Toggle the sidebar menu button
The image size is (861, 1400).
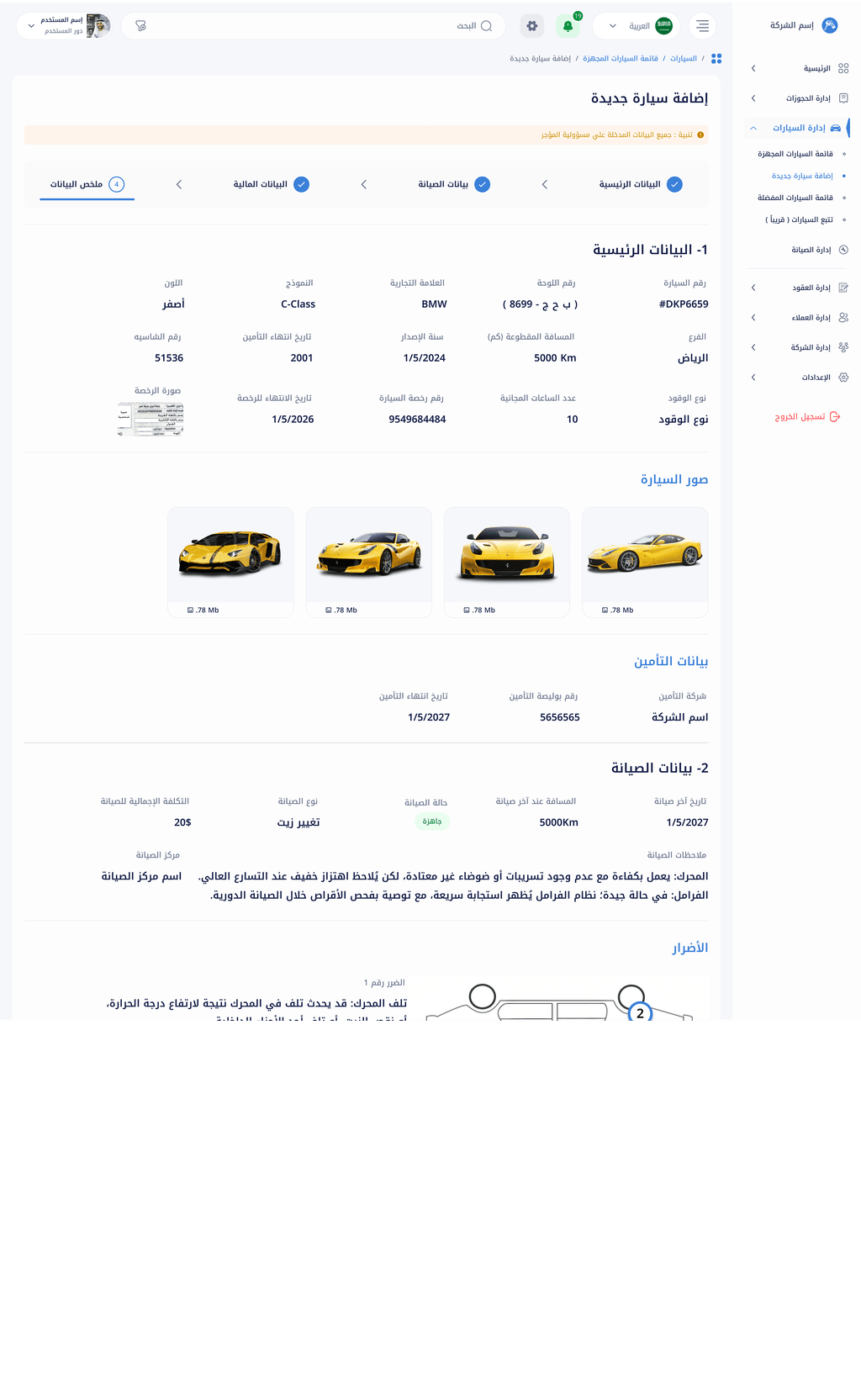tap(702, 26)
